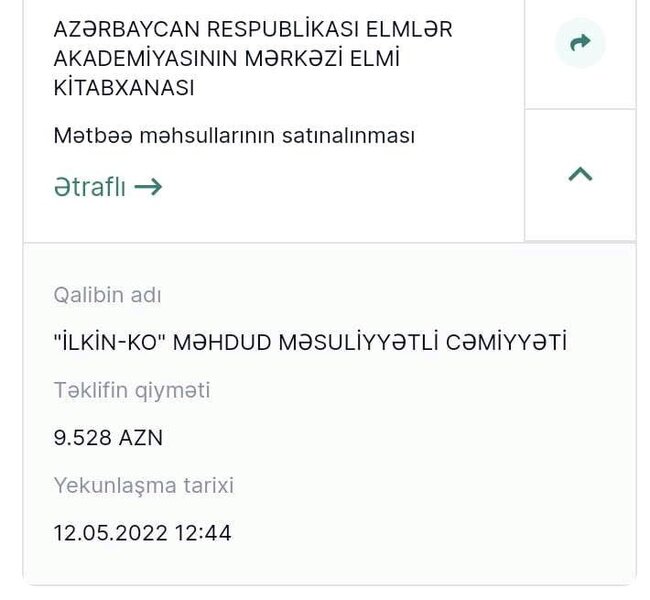Screen dimensions: 650x600
Task: Open the Ətraflı details link
Action: pos(107,186)
